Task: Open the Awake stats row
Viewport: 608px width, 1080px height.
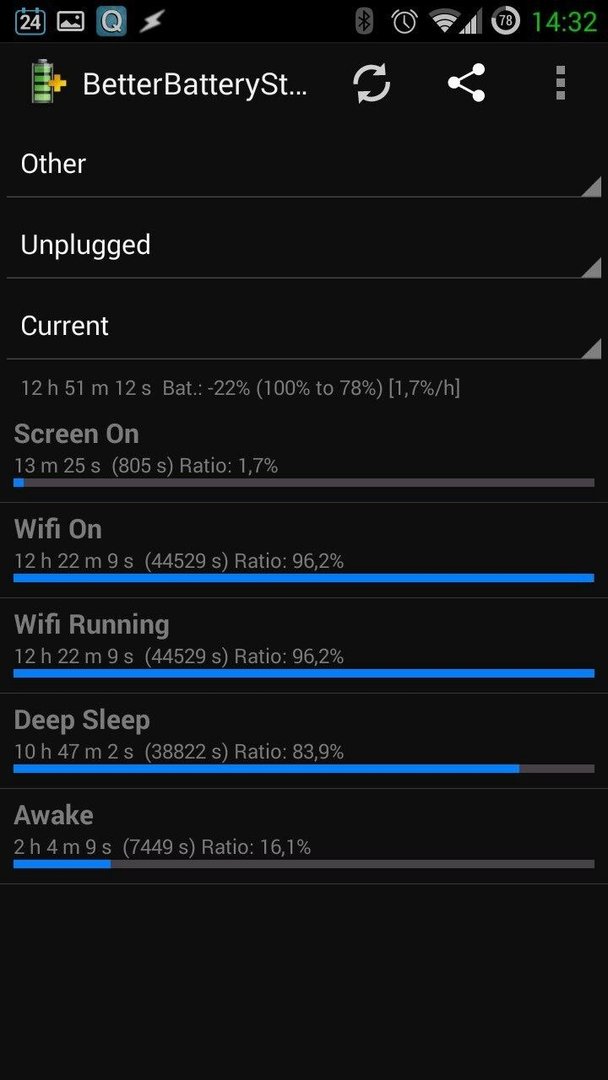Action: (x=304, y=836)
